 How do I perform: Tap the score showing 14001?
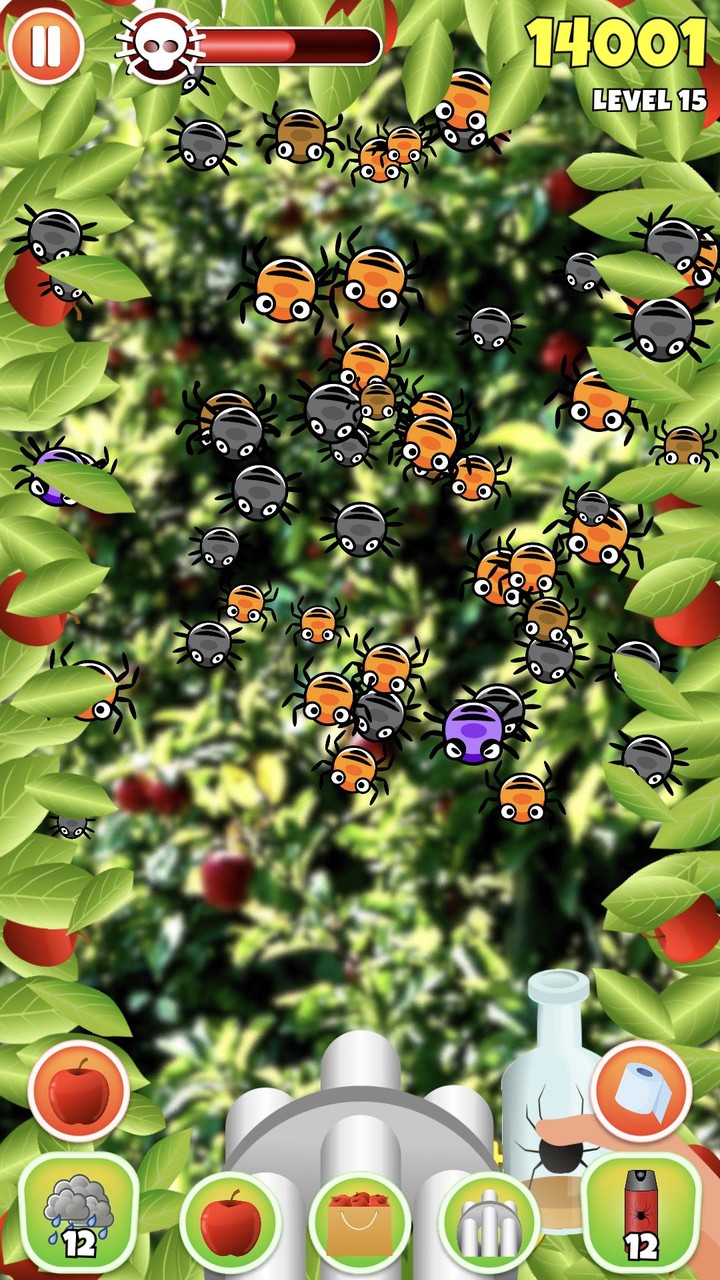click(617, 42)
